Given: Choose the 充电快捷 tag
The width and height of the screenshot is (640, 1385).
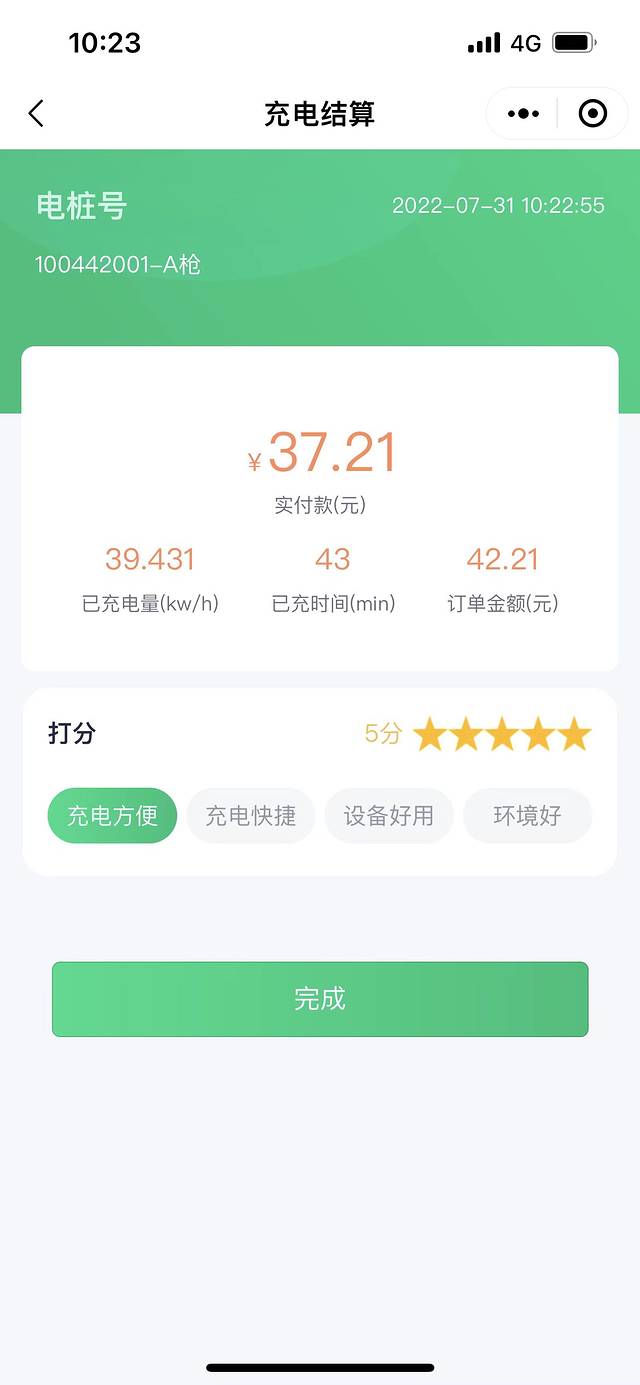Looking at the screenshot, I should 251,816.
